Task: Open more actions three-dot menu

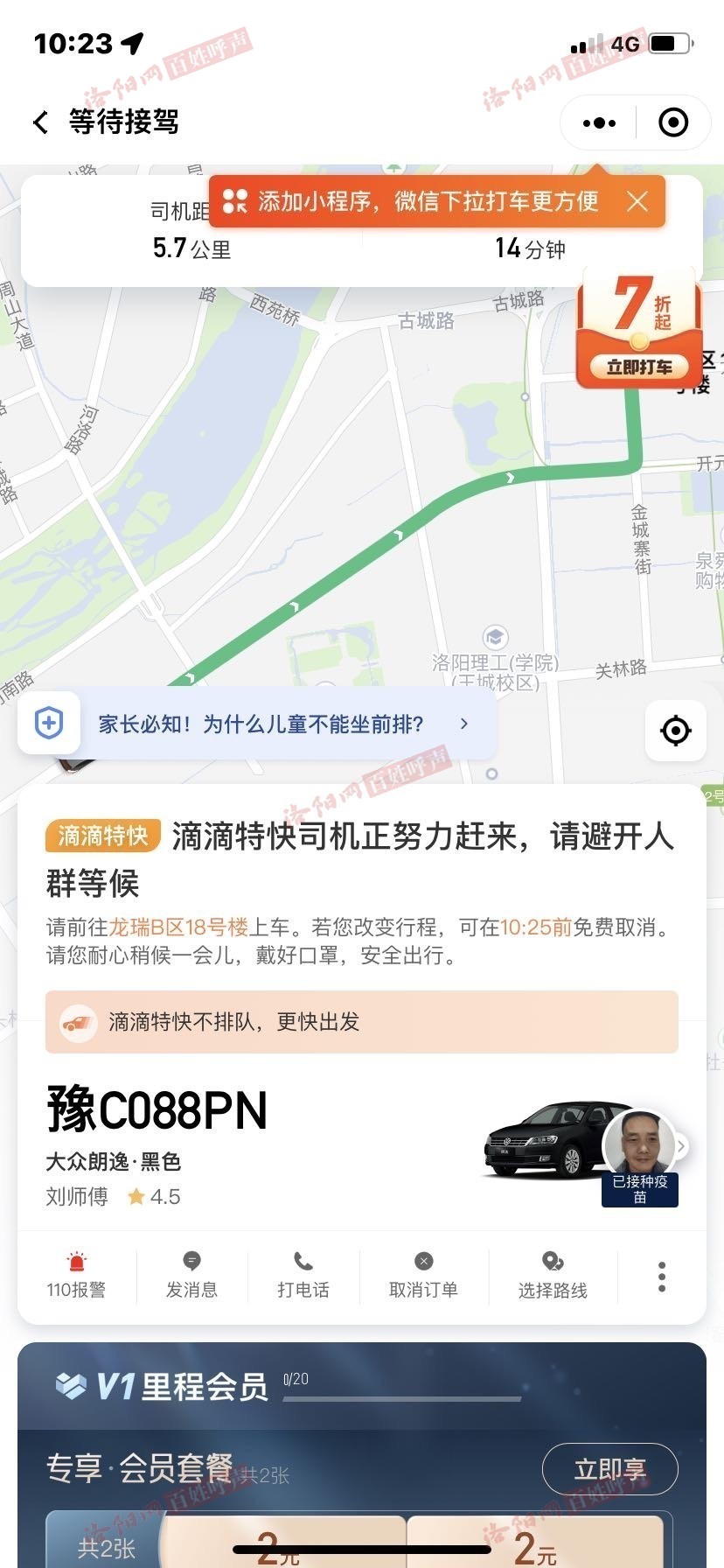Action: [x=662, y=1277]
